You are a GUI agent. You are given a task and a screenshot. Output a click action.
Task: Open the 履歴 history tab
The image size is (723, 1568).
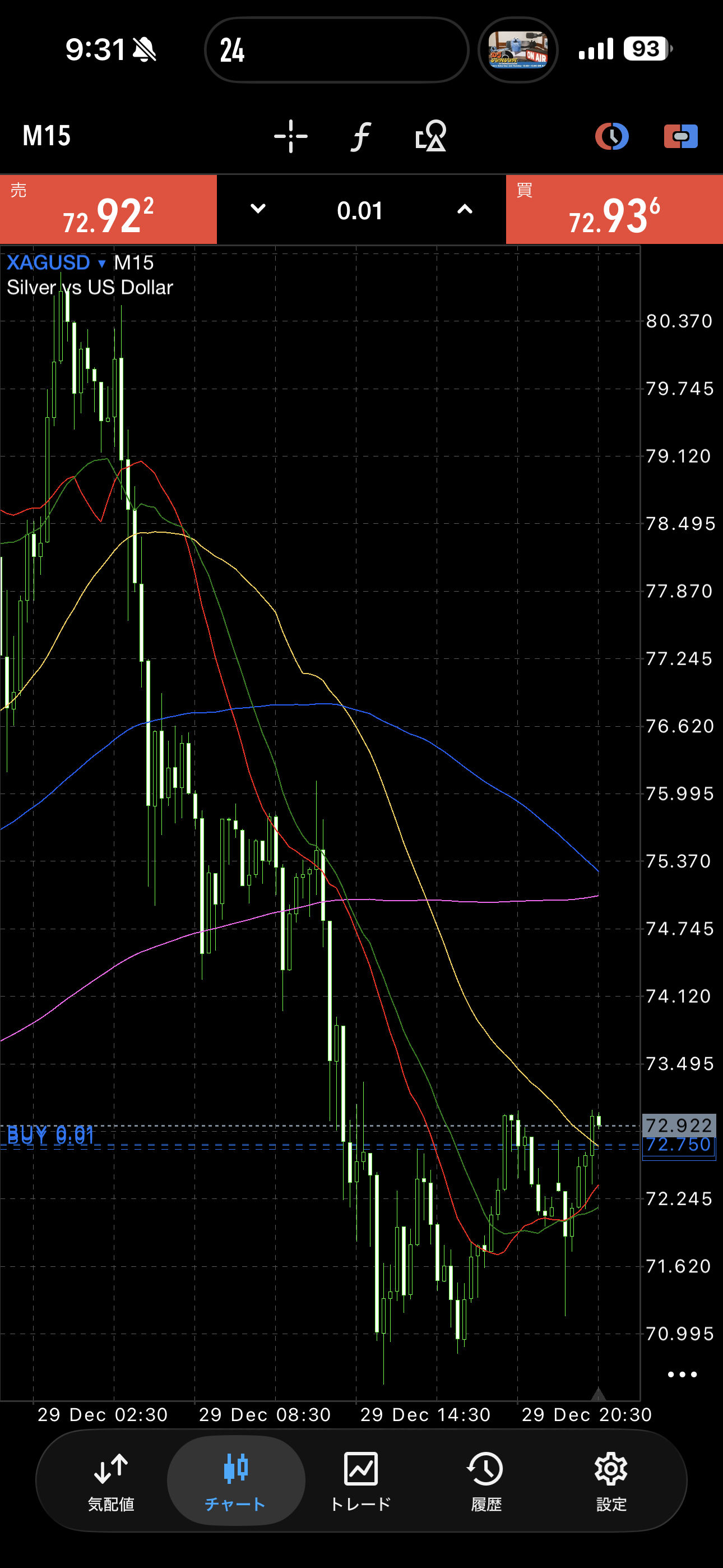pyautogui.click(x=486, y=1481)
